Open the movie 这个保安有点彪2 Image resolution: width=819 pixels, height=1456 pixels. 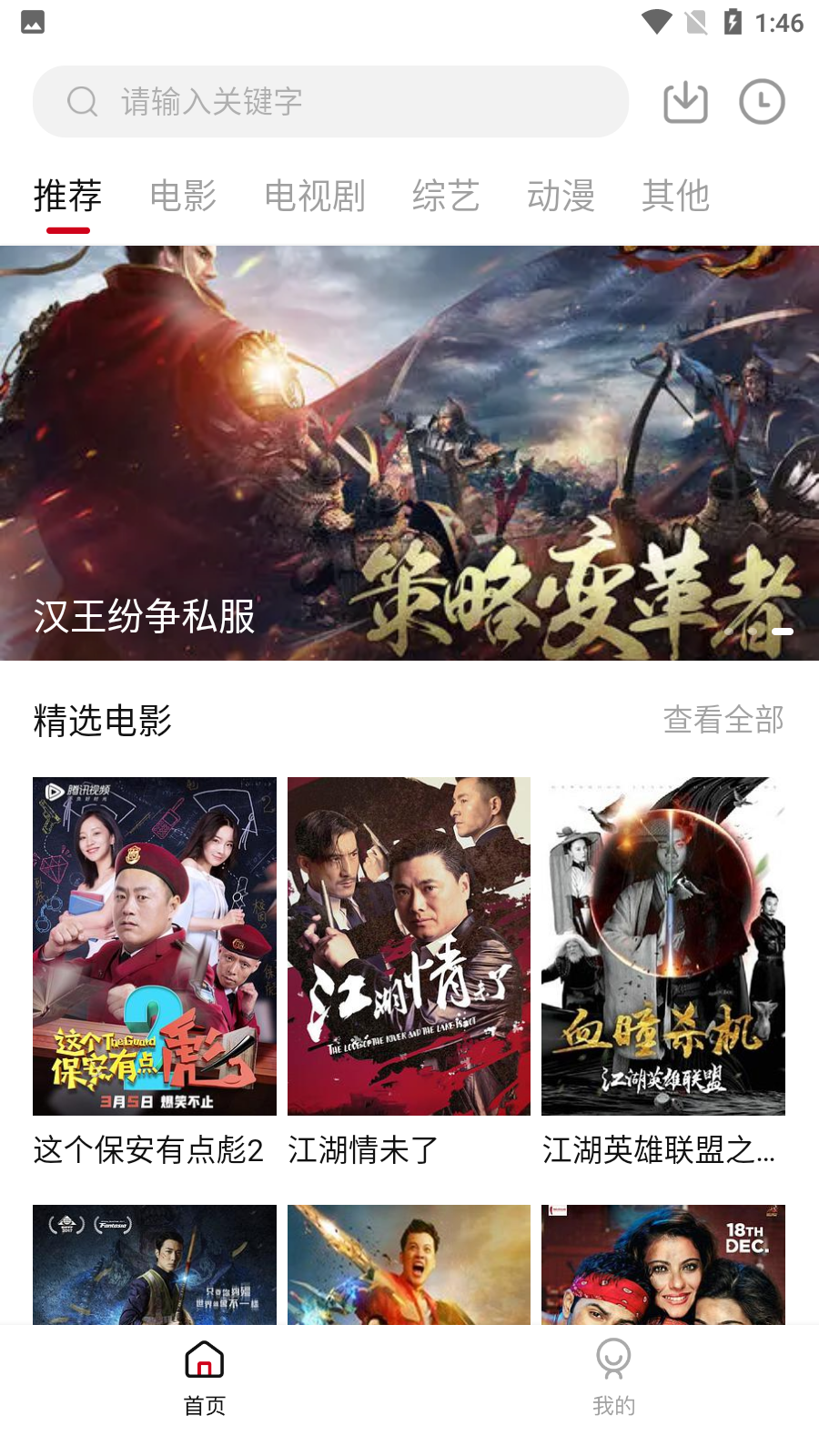click(x=155, y=946)
